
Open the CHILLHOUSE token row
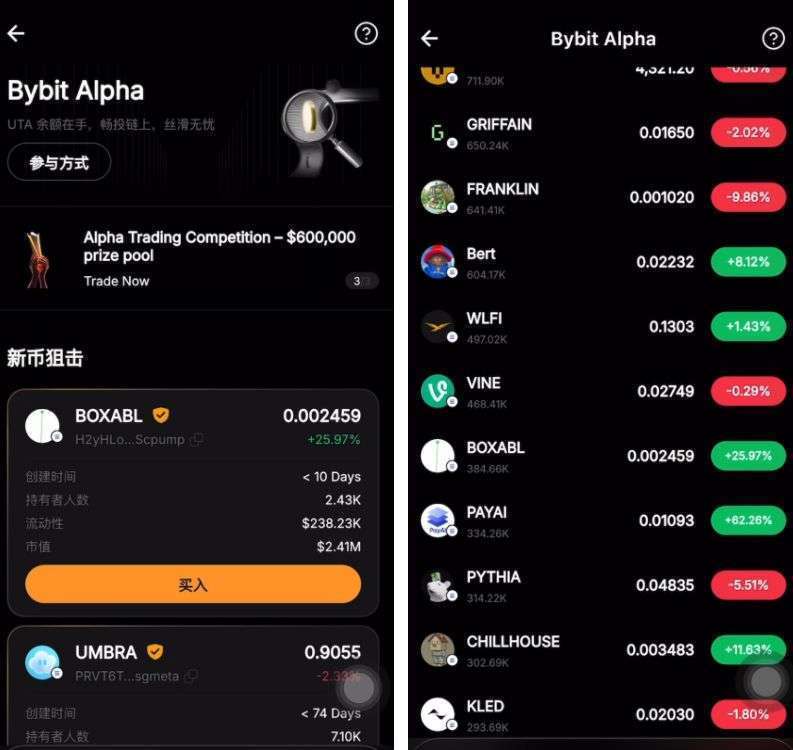click(x=602, y=650)
